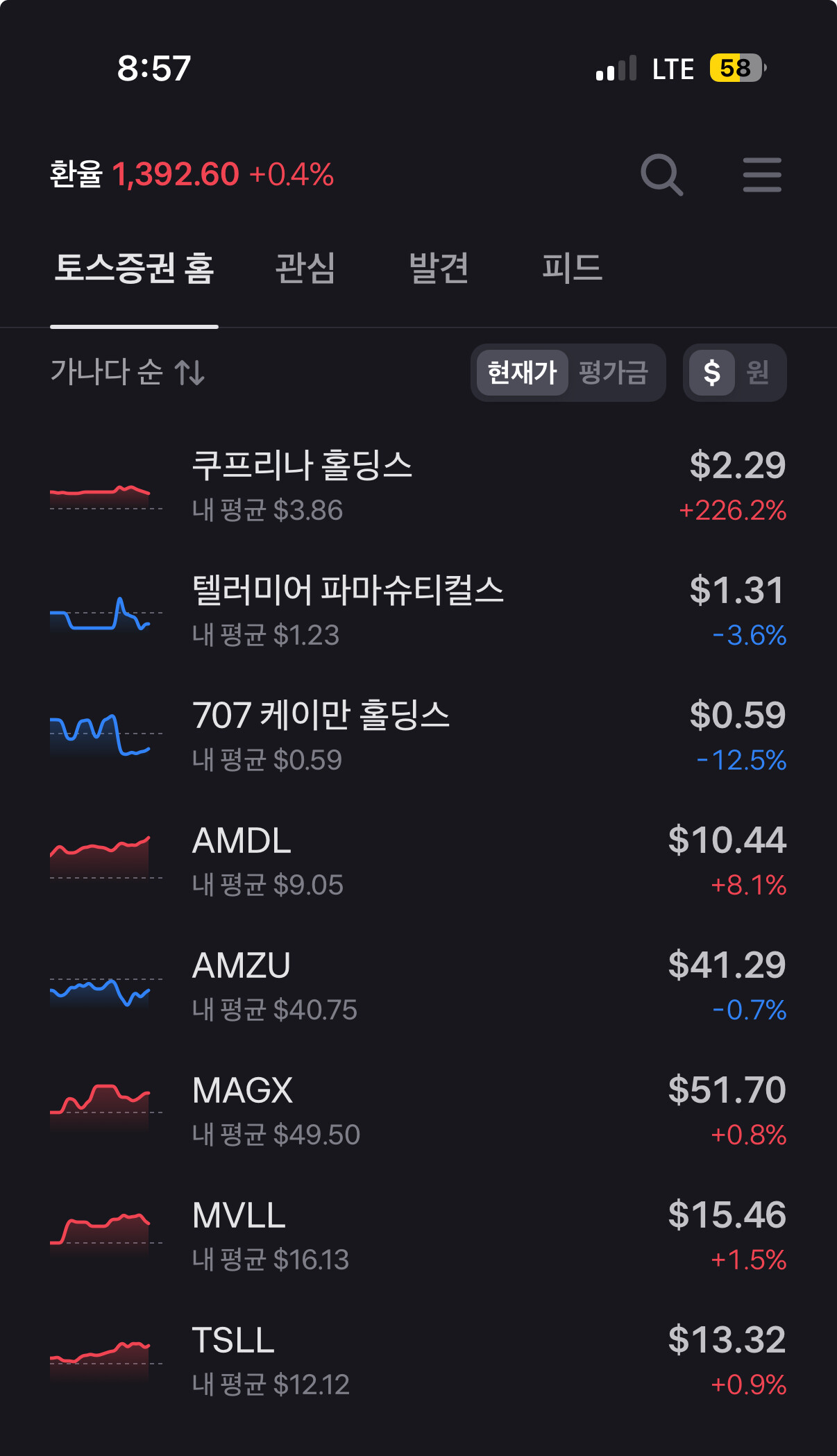Select the 현재가 display option
This screenshot has height=1456, width=837.
522,373
